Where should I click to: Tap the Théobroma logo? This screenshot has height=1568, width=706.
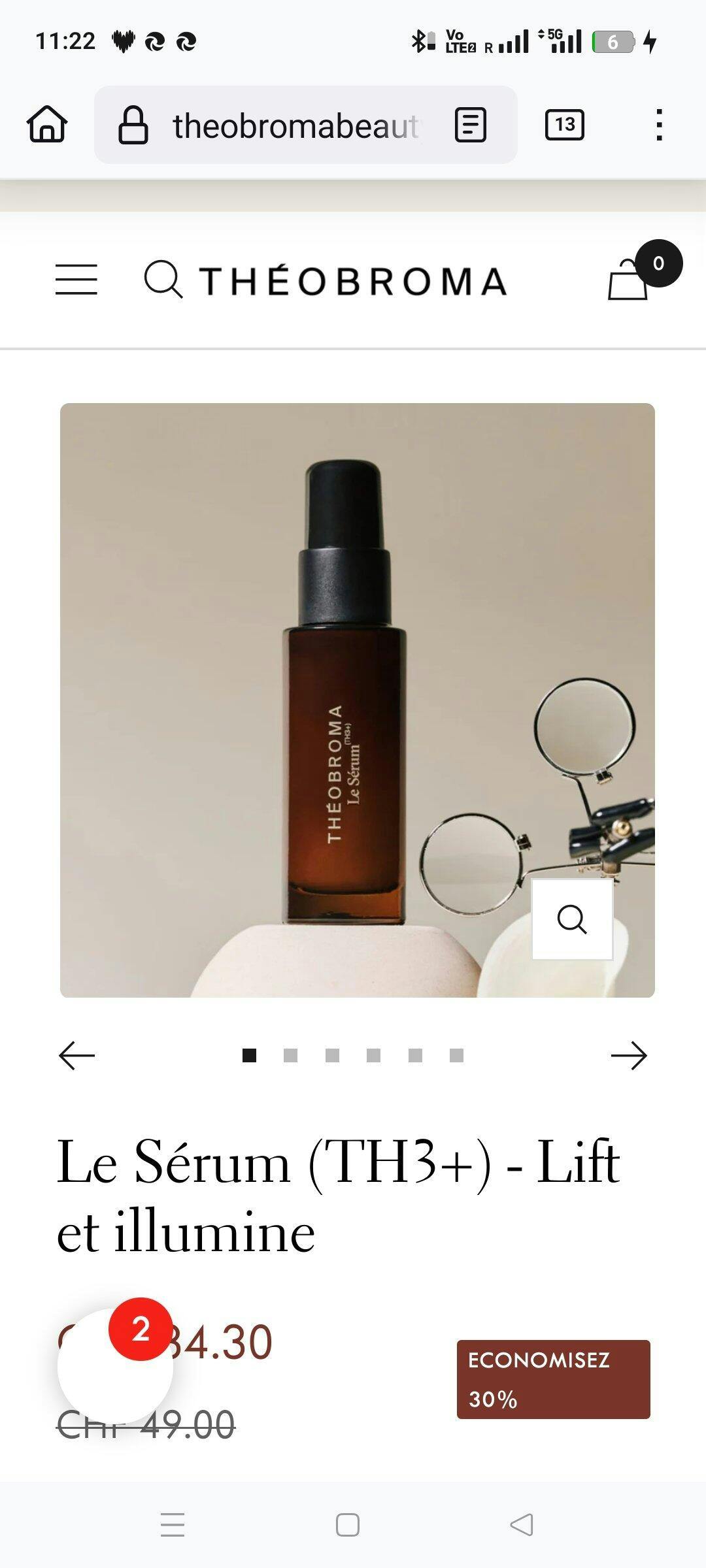tap(353, 281)
